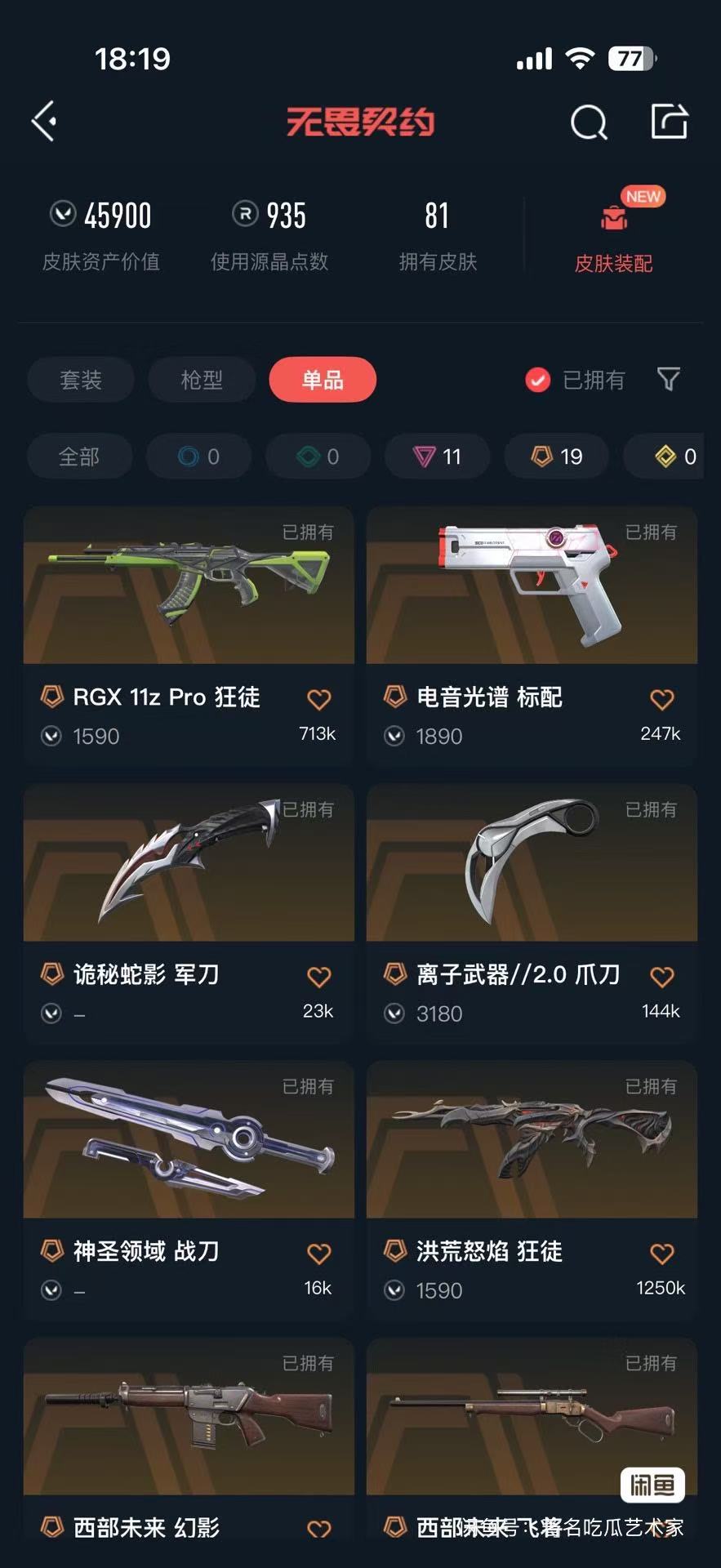The width and height of the screenshot is (721, 1568).
Task: Filter by the orange tier chip showing 19
Action: tap(557, 457)
